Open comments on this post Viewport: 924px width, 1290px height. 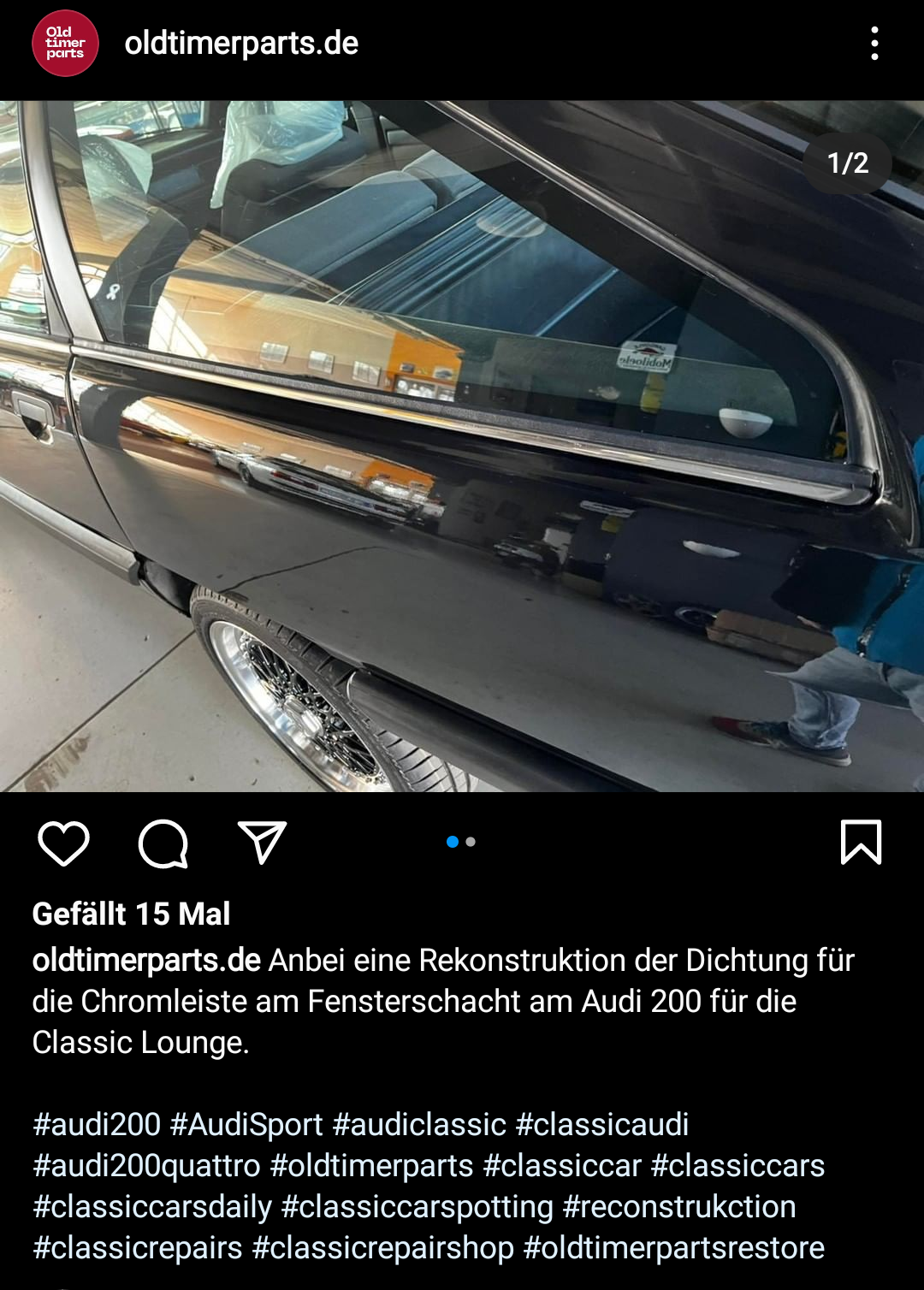point(163,843)
